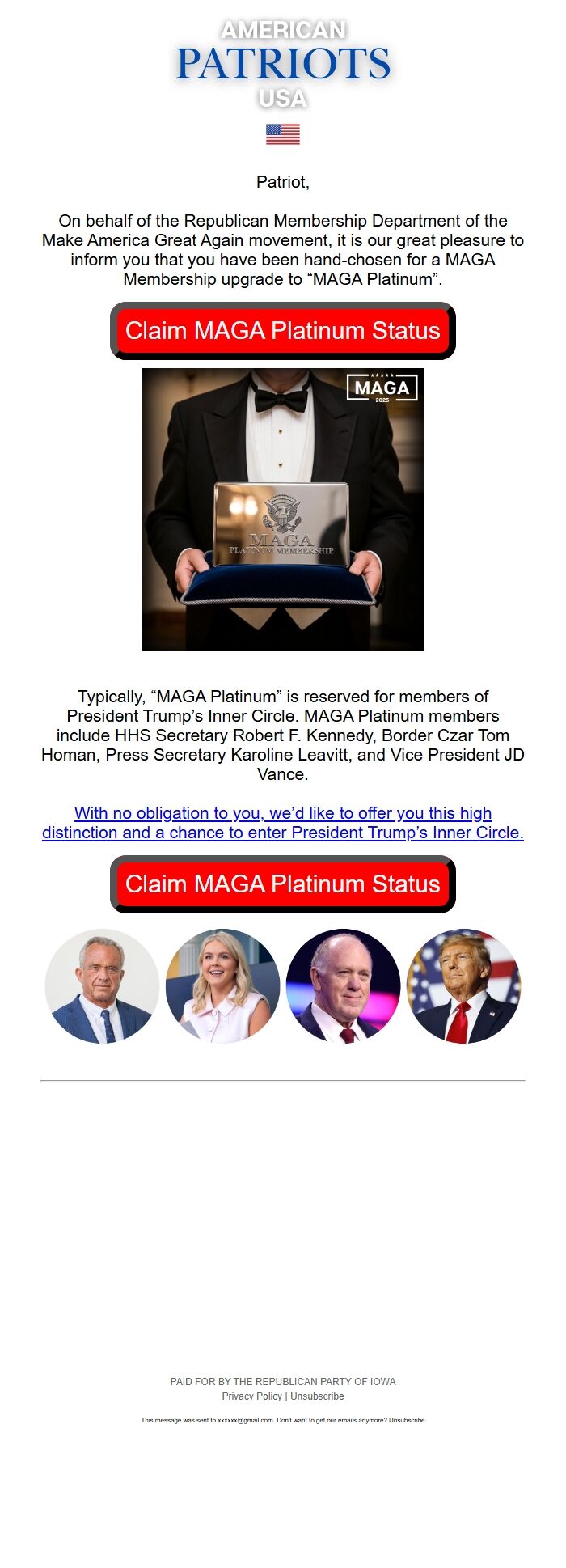Tap Claim MAGA Platinum Status above the portraits
The height and width of the screenshot is (1568, 566).
282,884
